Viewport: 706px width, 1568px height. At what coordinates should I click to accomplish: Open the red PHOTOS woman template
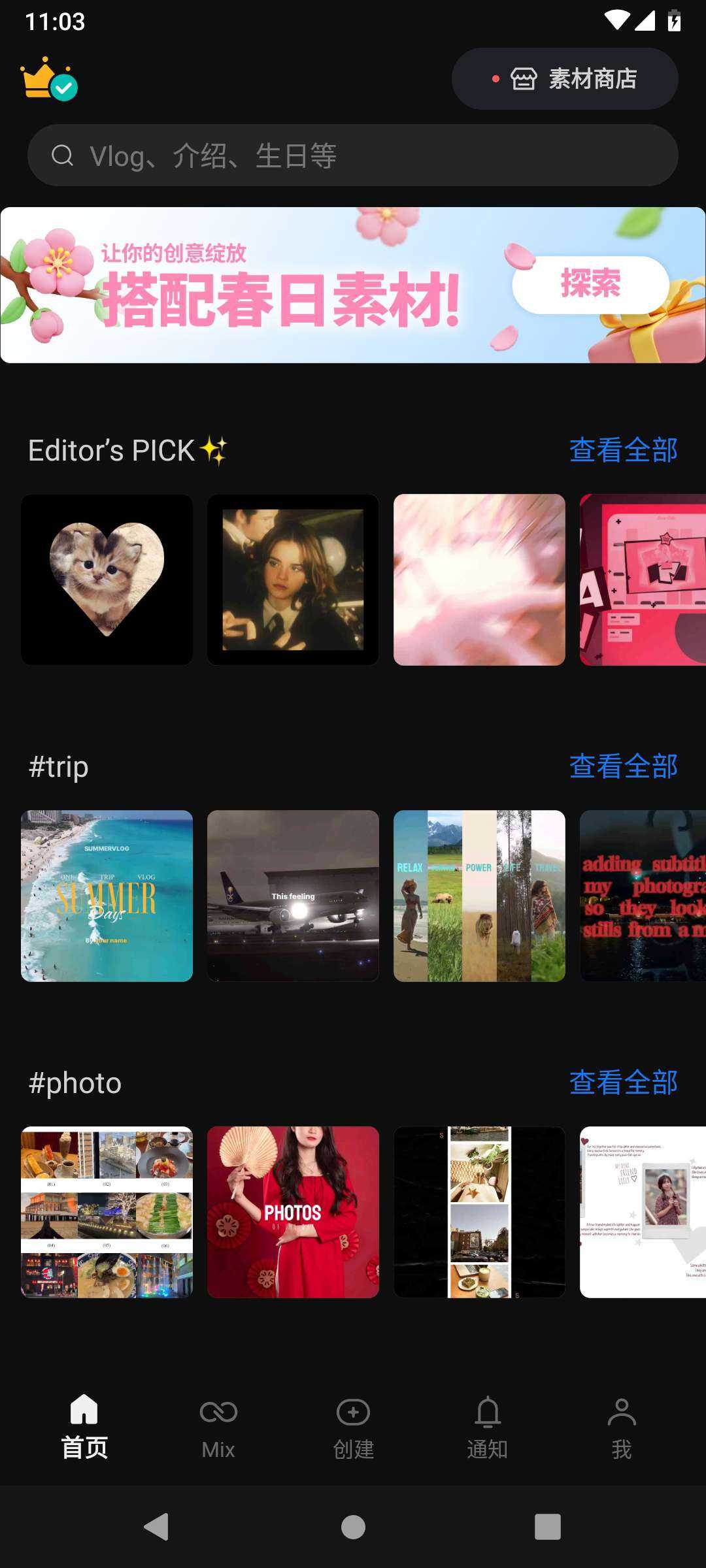click(293, 1212)
